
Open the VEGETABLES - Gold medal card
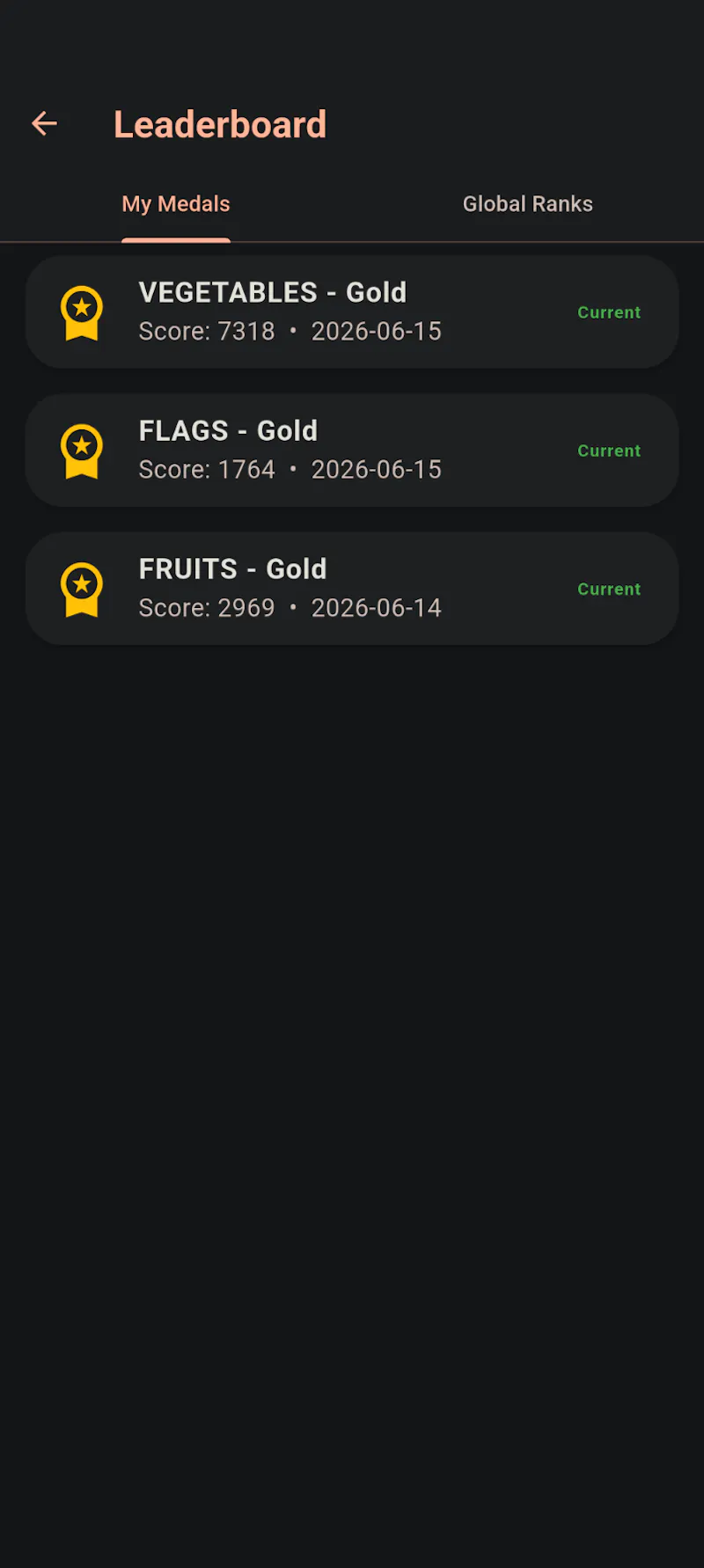[x=352, y=312]
